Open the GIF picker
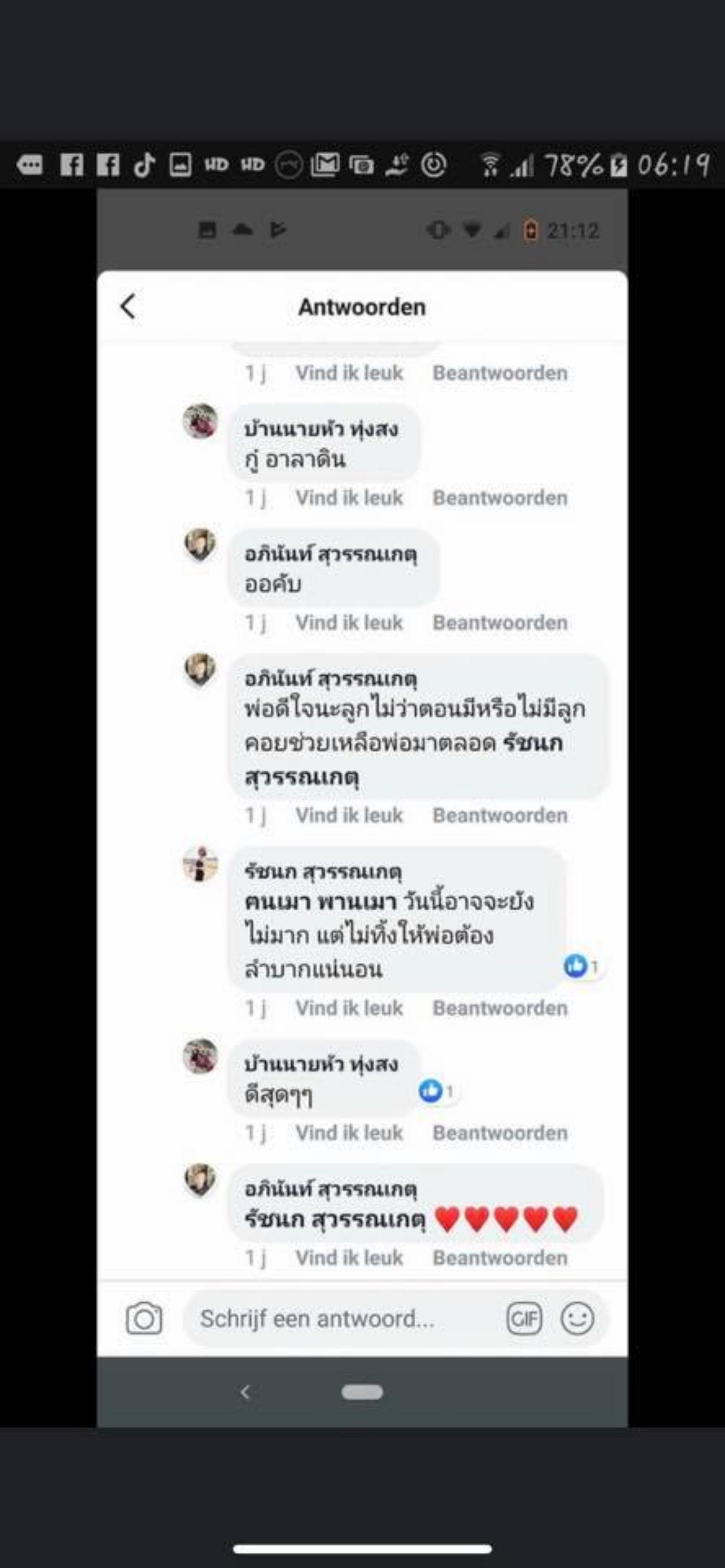This screenshot has width=725, height=1568. (x=524, y=1319)
